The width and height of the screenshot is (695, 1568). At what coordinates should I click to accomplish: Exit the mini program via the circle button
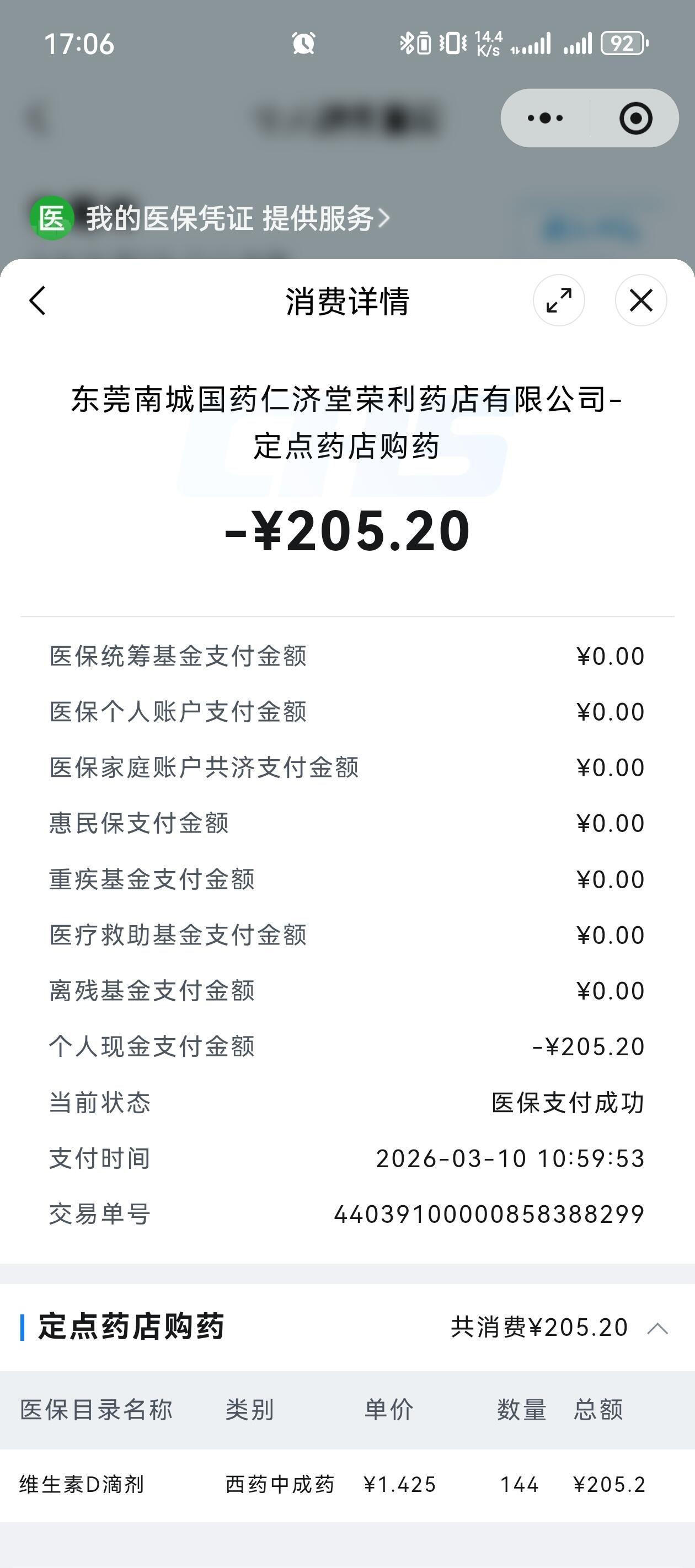click(635, 118)
